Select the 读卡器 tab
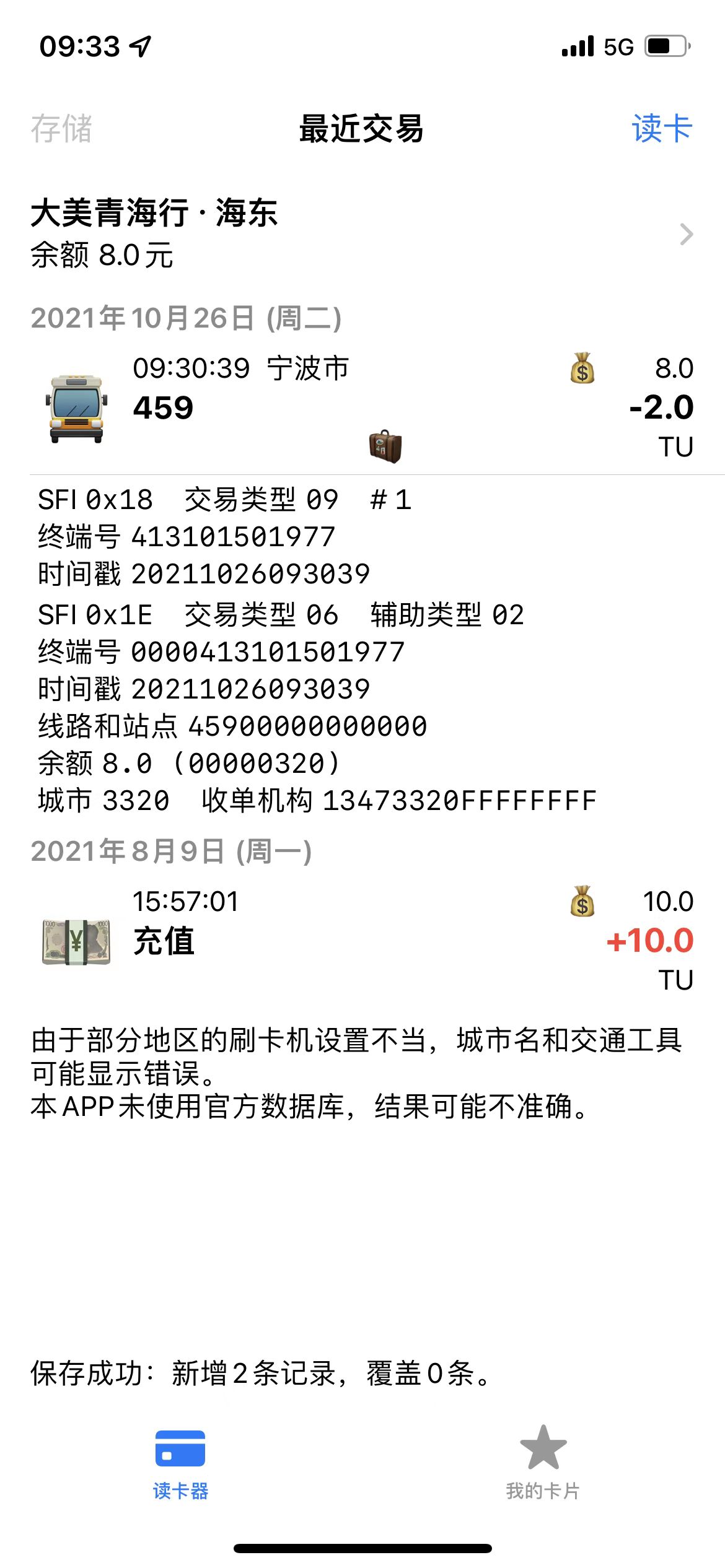The image size is (725, 1568). pos(180,1465)
